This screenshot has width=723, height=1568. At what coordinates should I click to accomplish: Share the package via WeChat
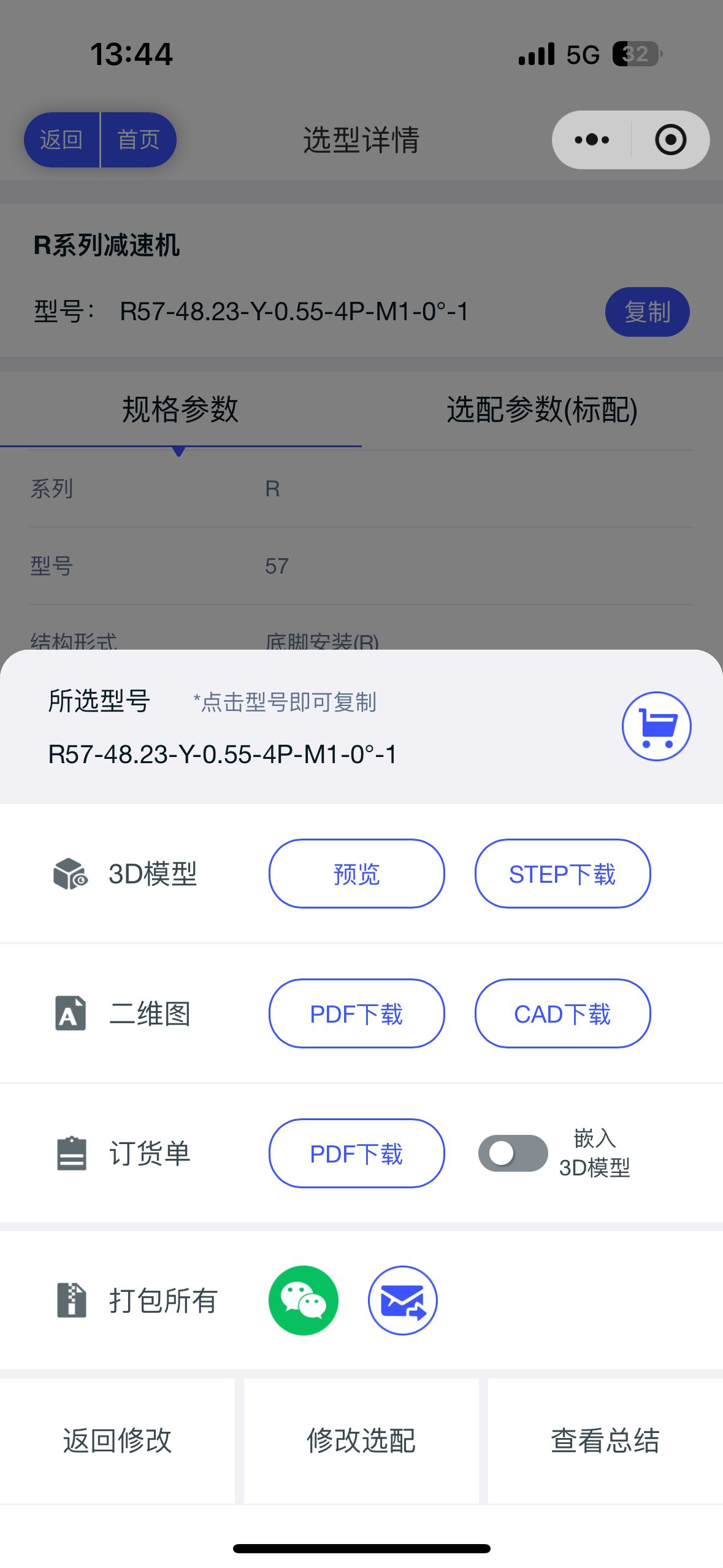(304, 1300)
